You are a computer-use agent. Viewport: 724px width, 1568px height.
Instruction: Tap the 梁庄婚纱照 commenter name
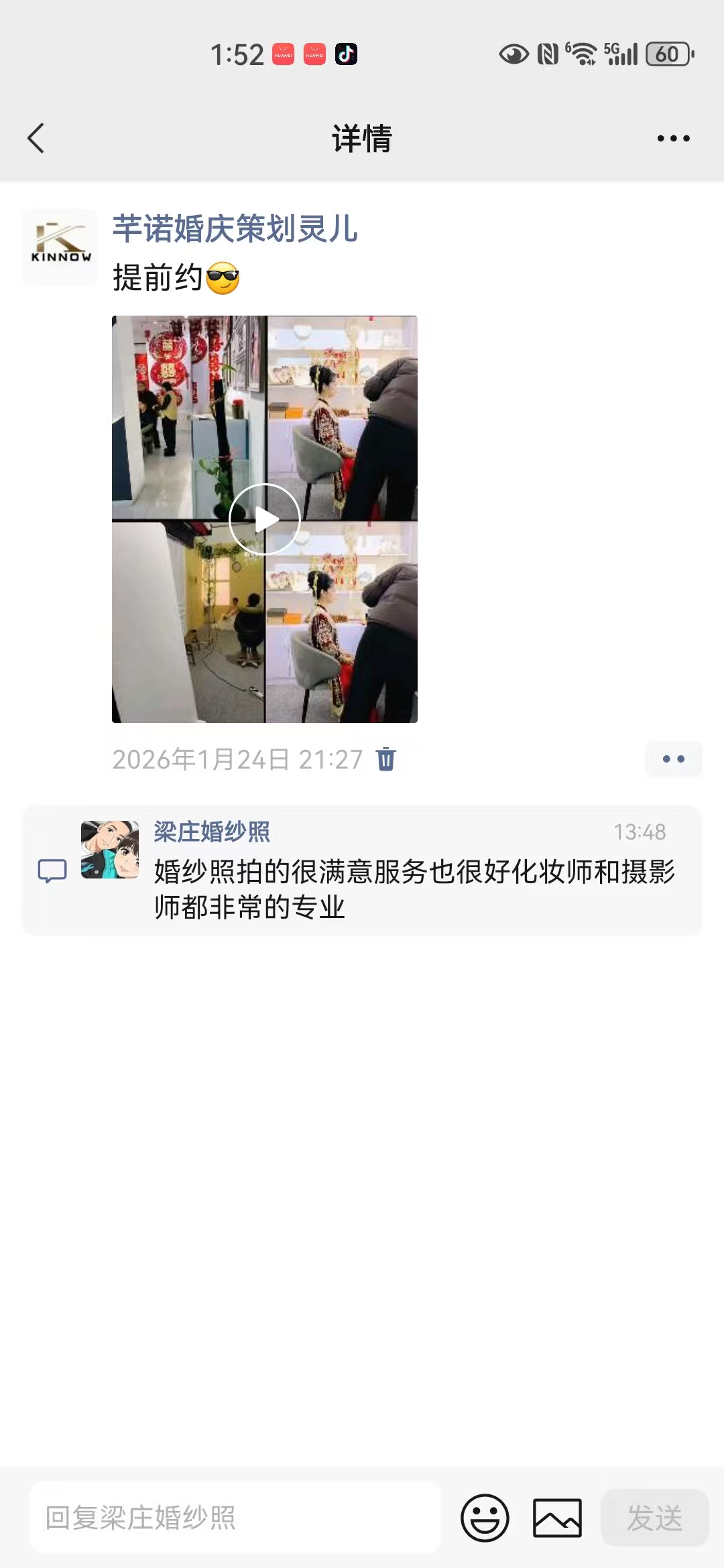(x=212, y=832)
